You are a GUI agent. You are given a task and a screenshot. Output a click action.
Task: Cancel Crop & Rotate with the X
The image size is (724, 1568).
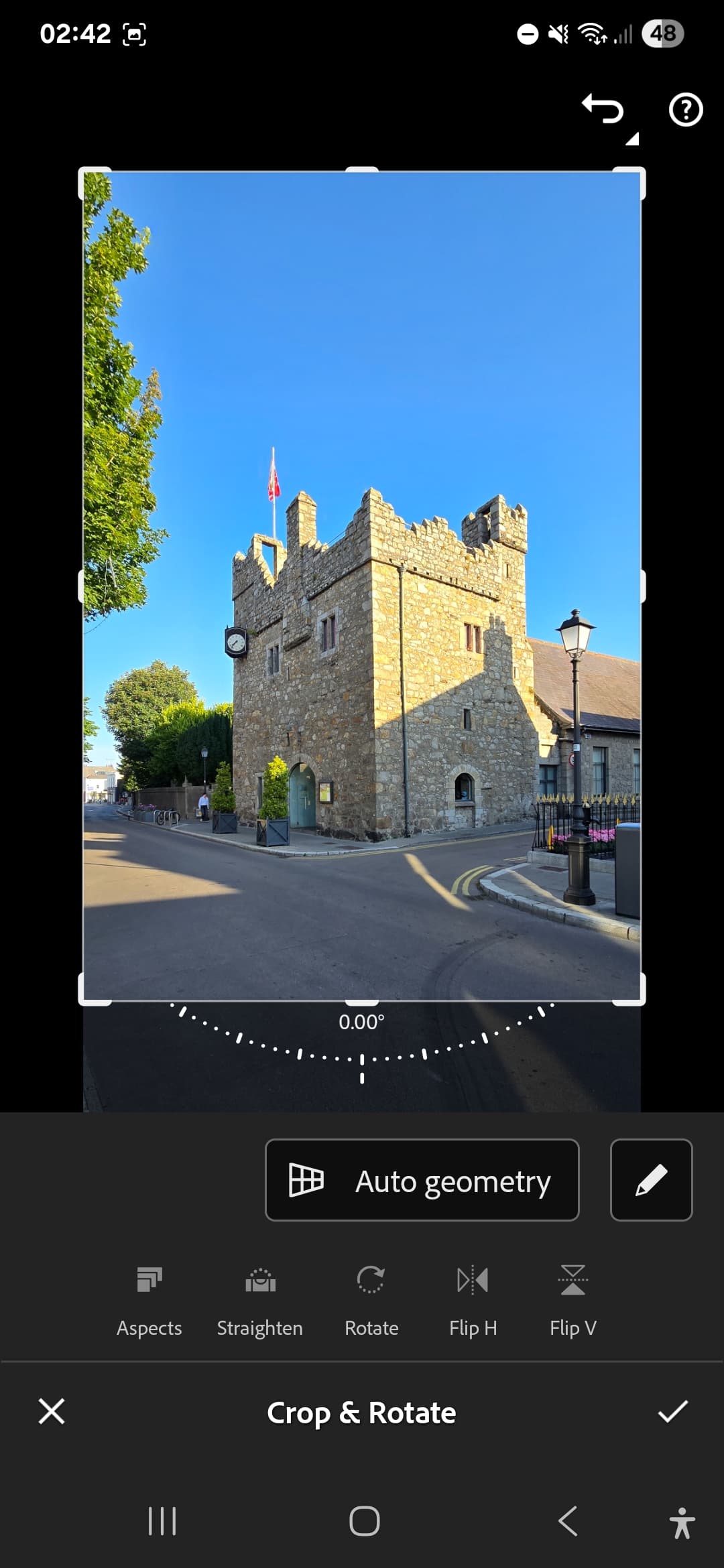tap(52, 1411)
